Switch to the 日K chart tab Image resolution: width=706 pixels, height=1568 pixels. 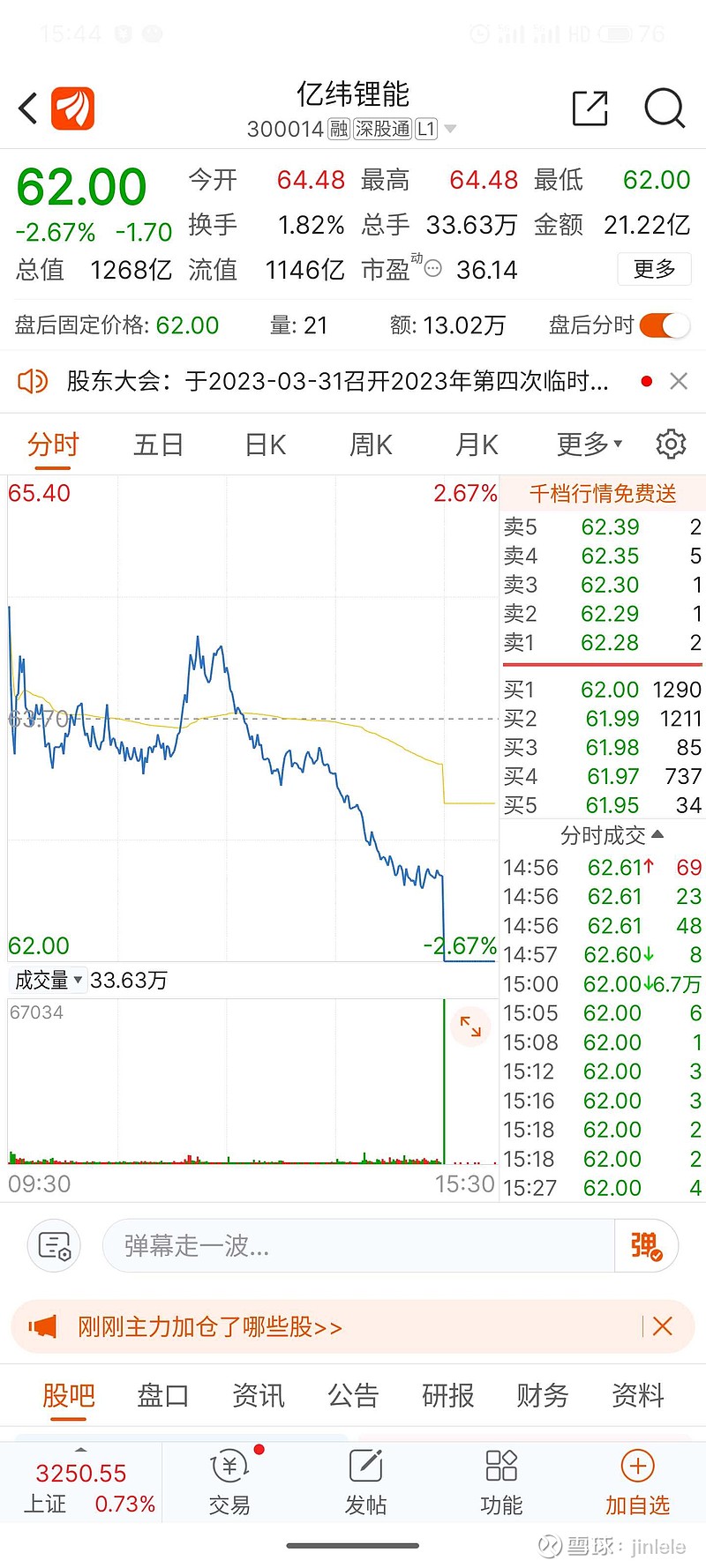pyautogui.click(x=266, y=444)
